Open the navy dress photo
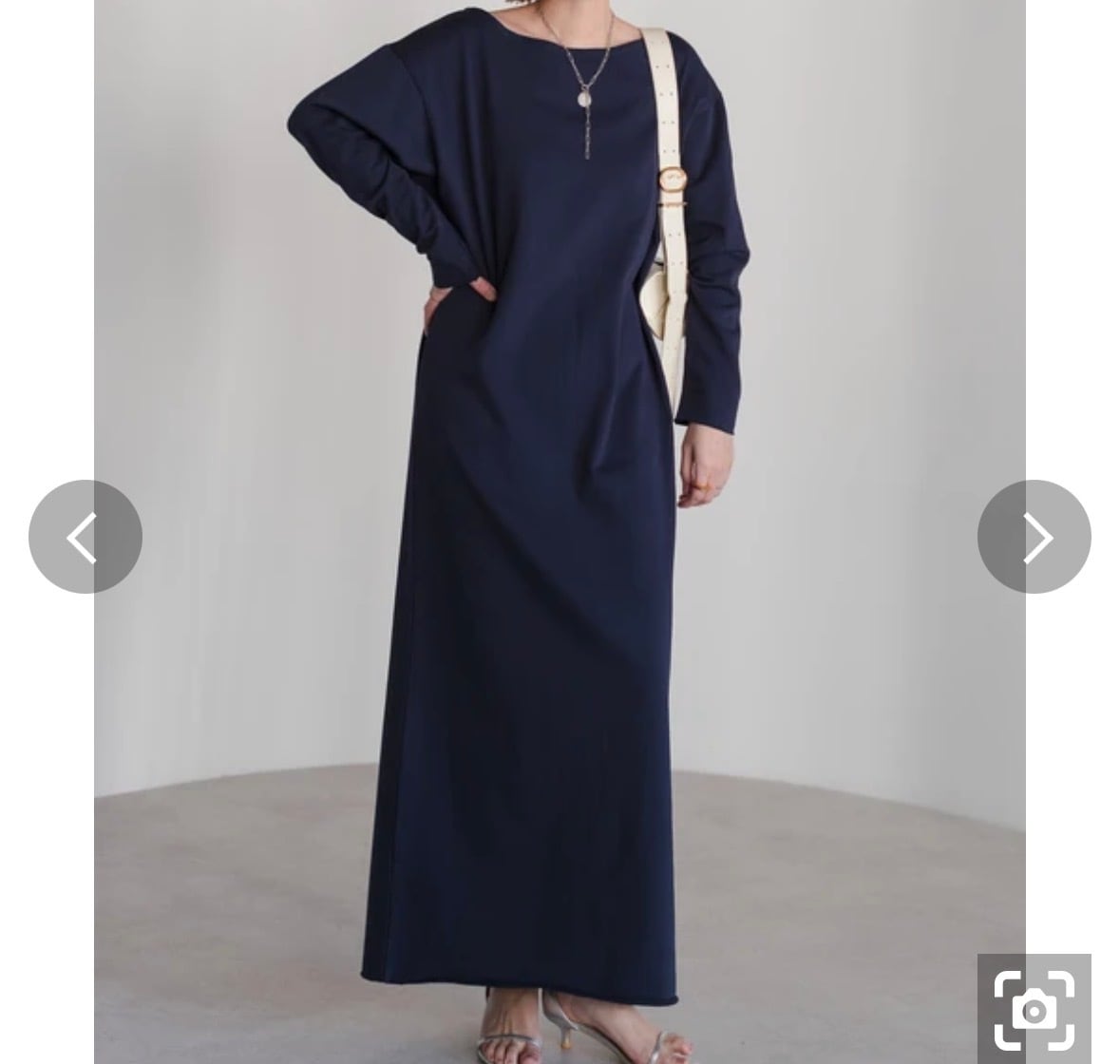The height and width of the screenshot is (1064, 1120). [x=560, y=532]
